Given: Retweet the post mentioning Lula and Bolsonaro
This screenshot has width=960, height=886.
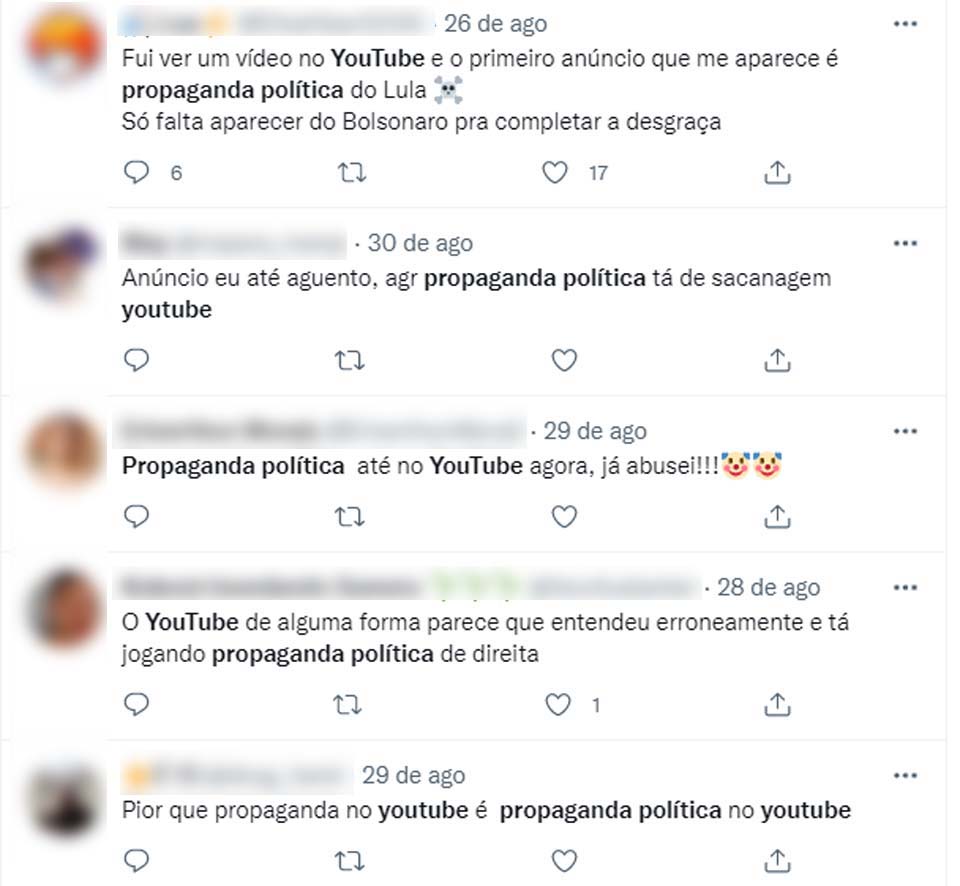Looking at the screenshot, I should coord(350,173).
